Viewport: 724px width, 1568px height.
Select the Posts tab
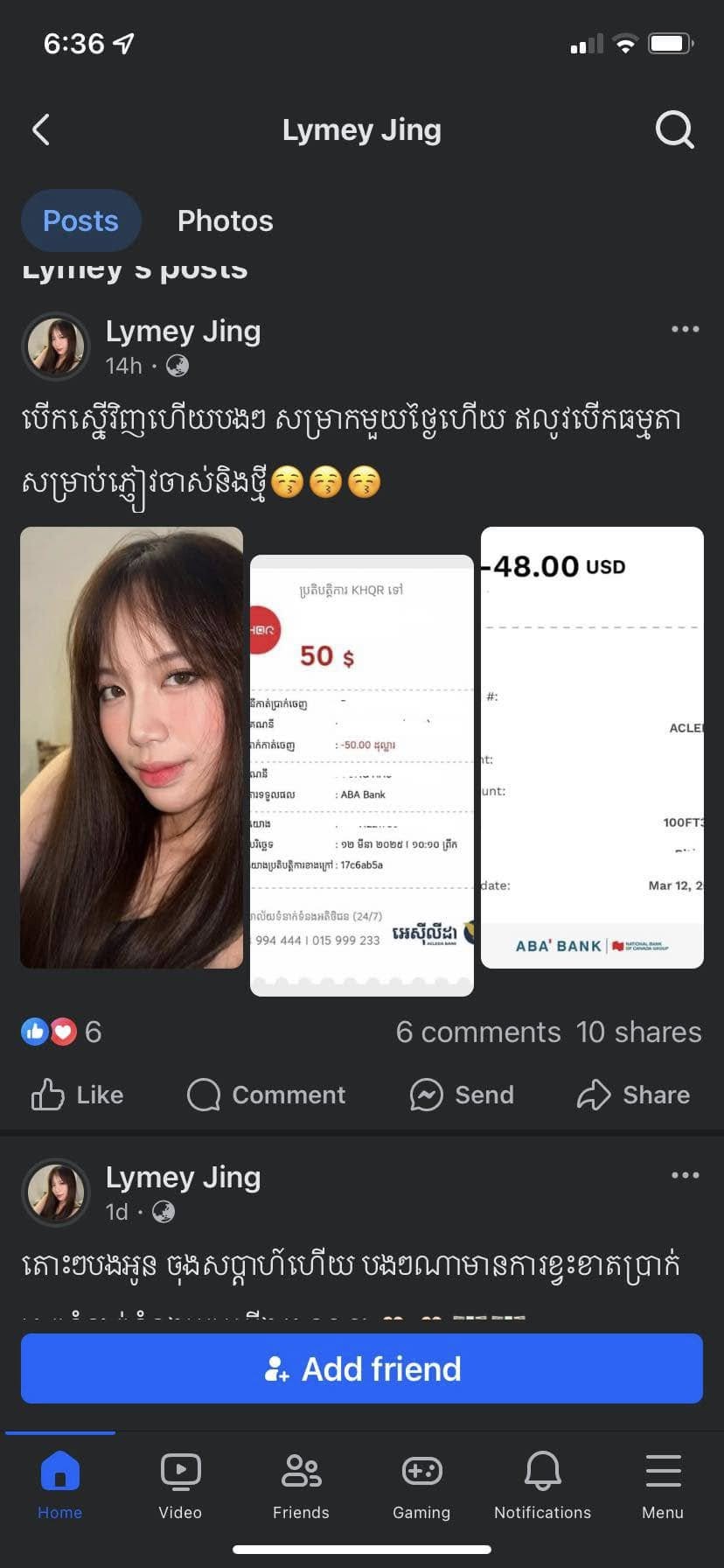pyautogui.click(x=80, y=220)
